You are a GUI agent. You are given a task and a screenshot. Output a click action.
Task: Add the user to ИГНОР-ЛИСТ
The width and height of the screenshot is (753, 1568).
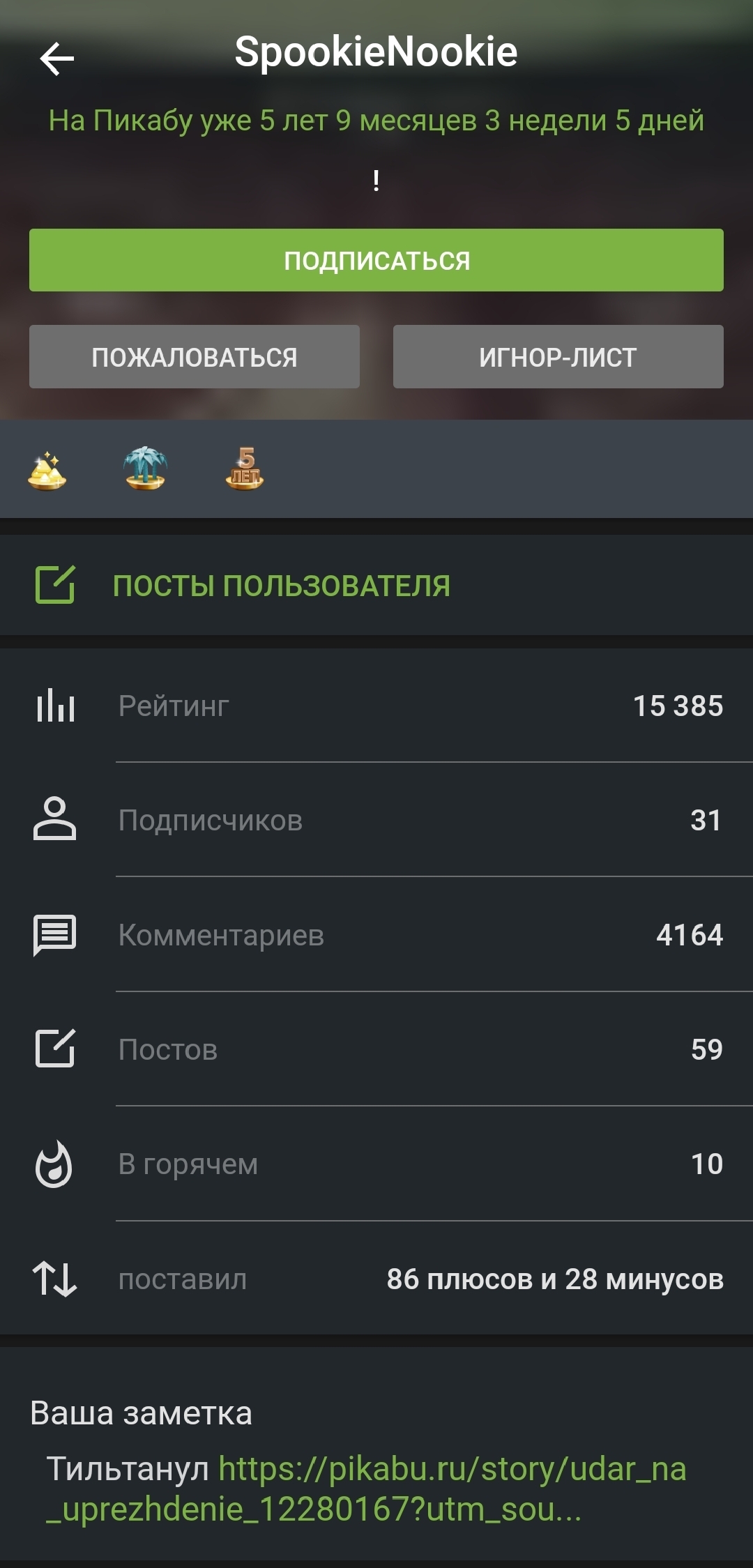558,357
